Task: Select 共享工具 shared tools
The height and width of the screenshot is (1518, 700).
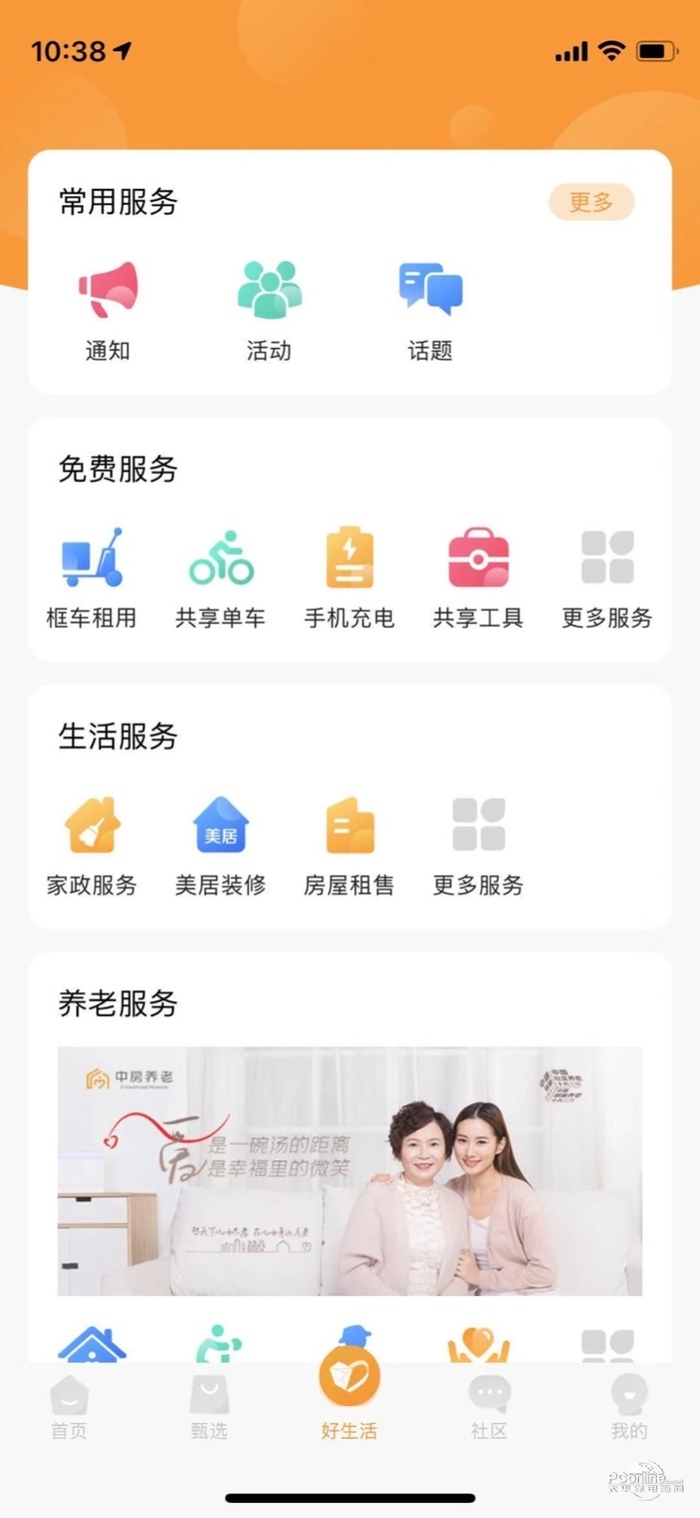Action: [478, 578]
